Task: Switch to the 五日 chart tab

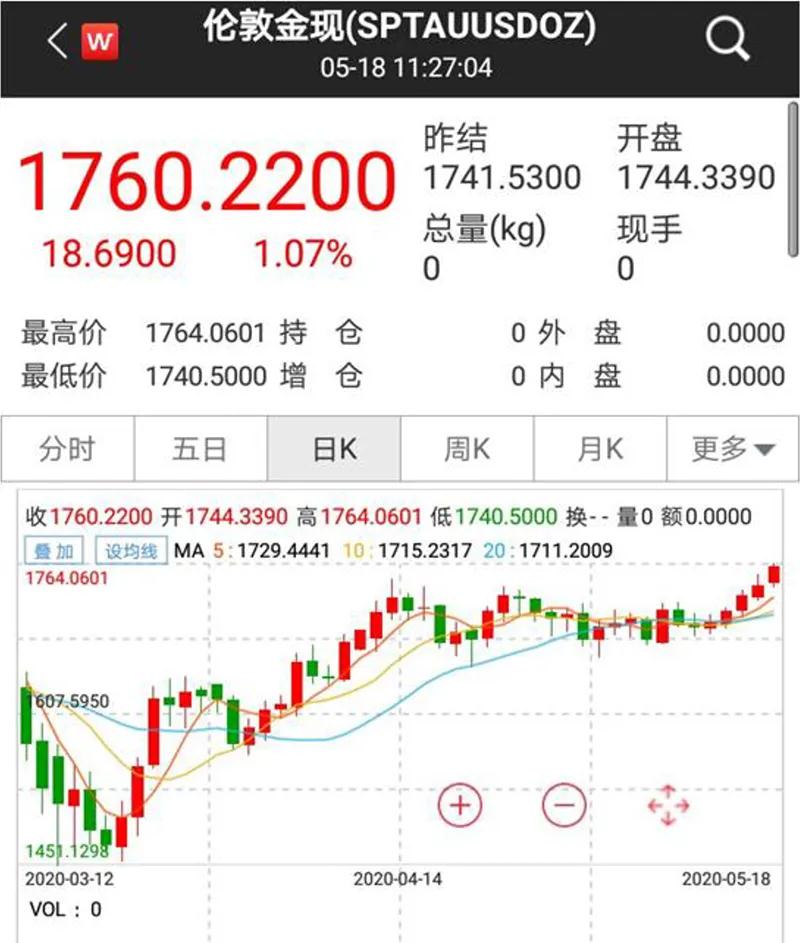Action: point(200,449)
